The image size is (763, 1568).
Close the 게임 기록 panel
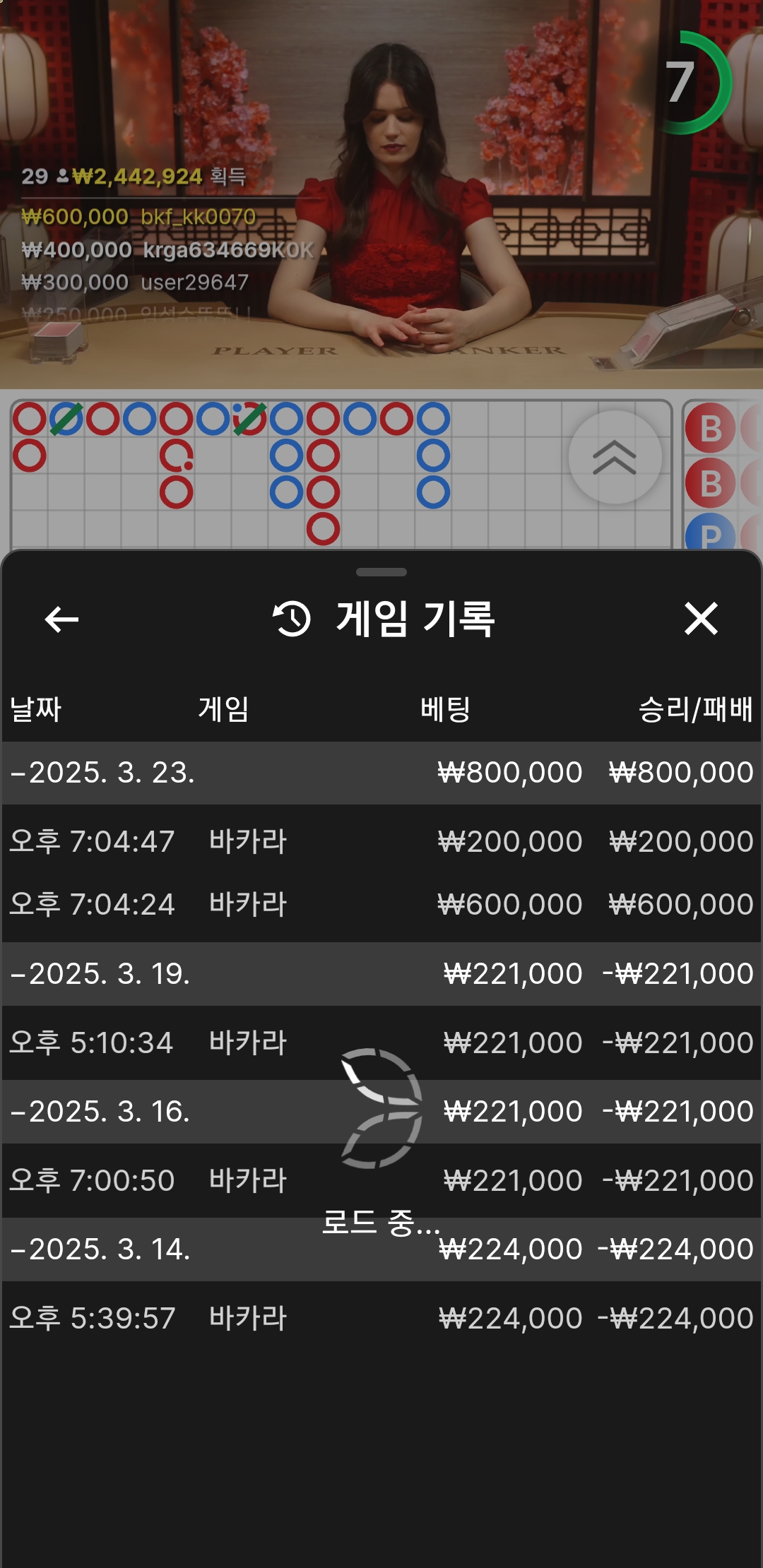[700, 619]
